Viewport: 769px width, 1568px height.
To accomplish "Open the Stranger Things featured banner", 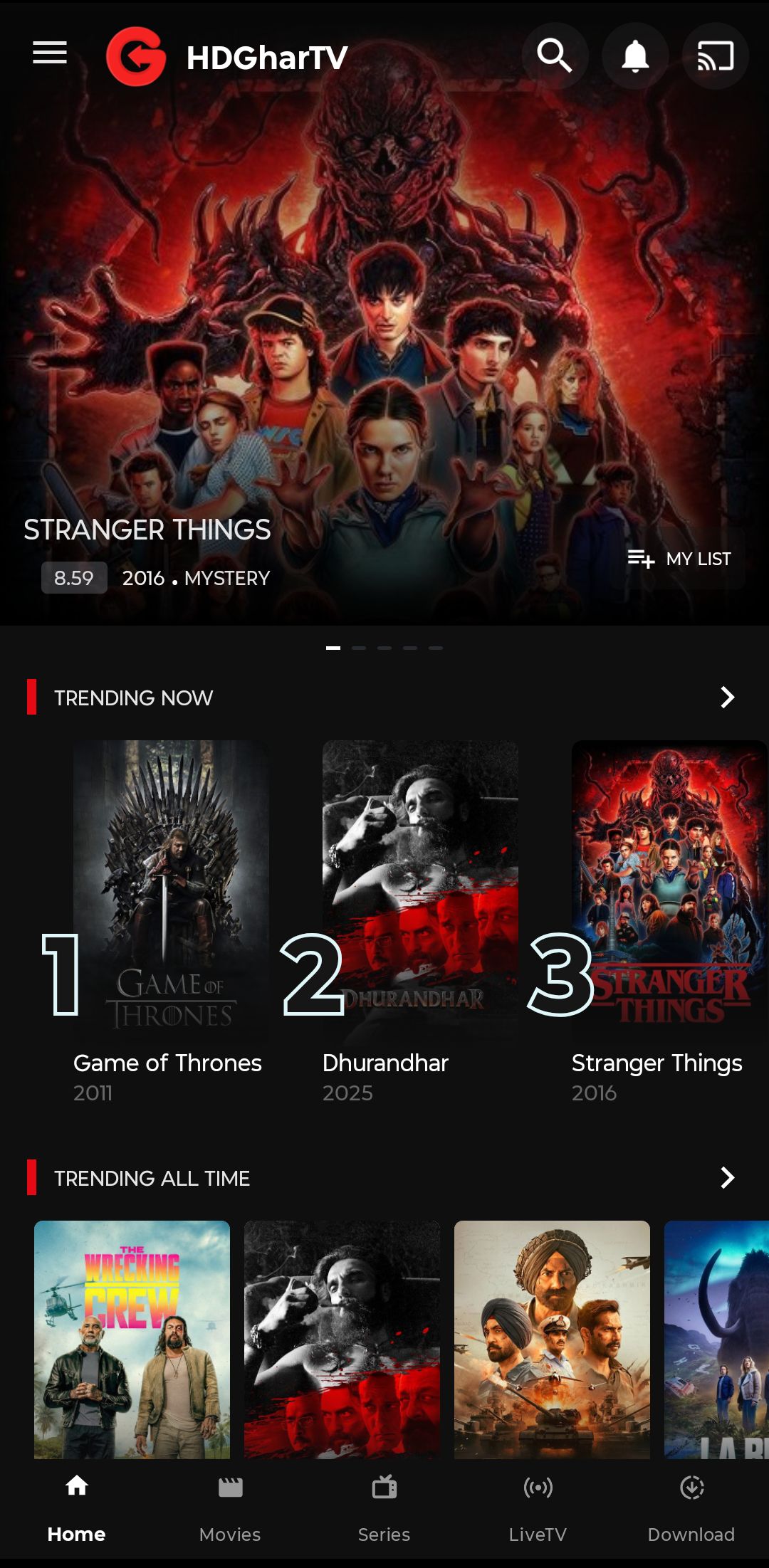I will click(384, 320).
